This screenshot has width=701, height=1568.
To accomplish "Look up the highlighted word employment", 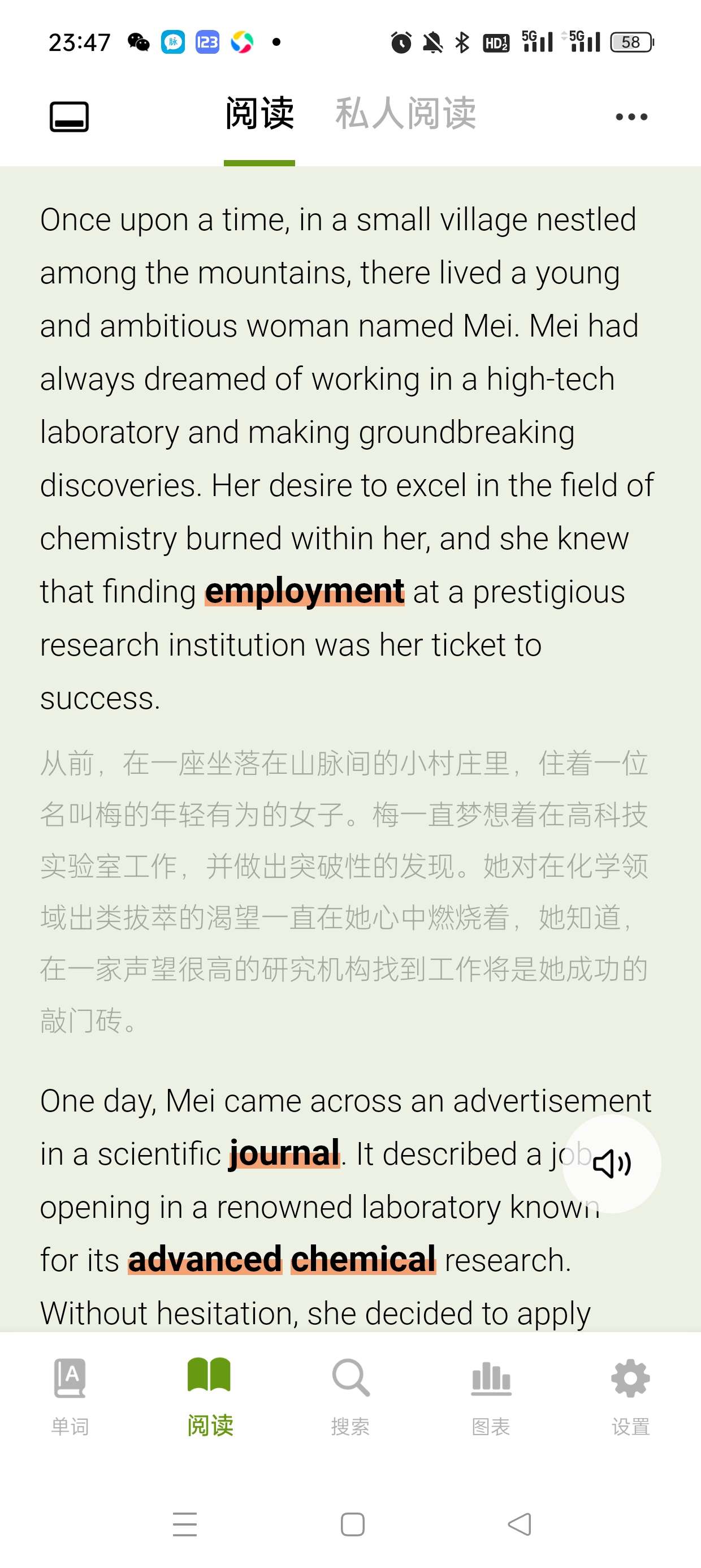I will pyautogui.click(x=304, y=592).
